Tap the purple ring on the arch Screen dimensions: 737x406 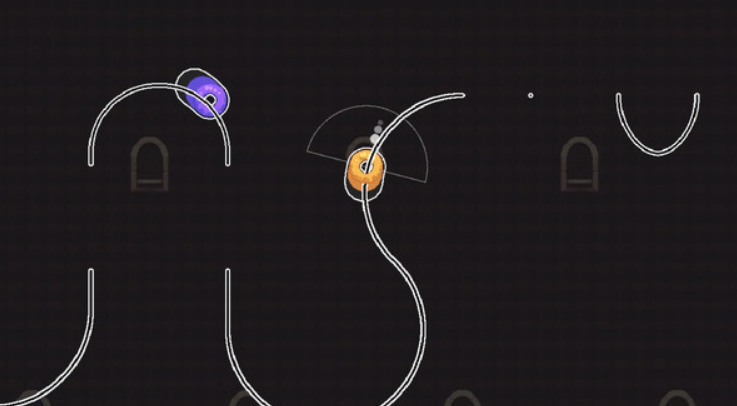click(x=207, y=97)
